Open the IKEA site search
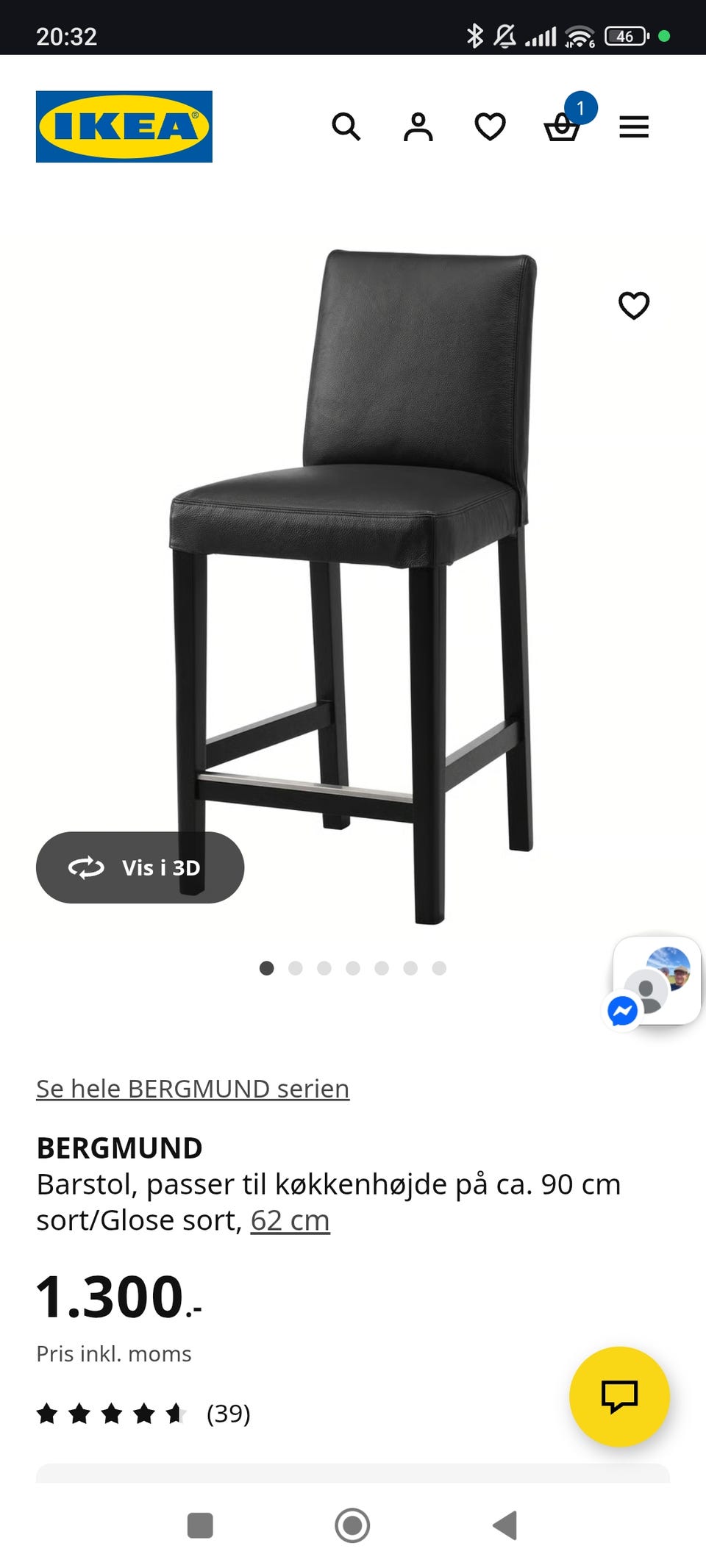The height and width of the screenshot is (1568, 706). tap(346, 126)
